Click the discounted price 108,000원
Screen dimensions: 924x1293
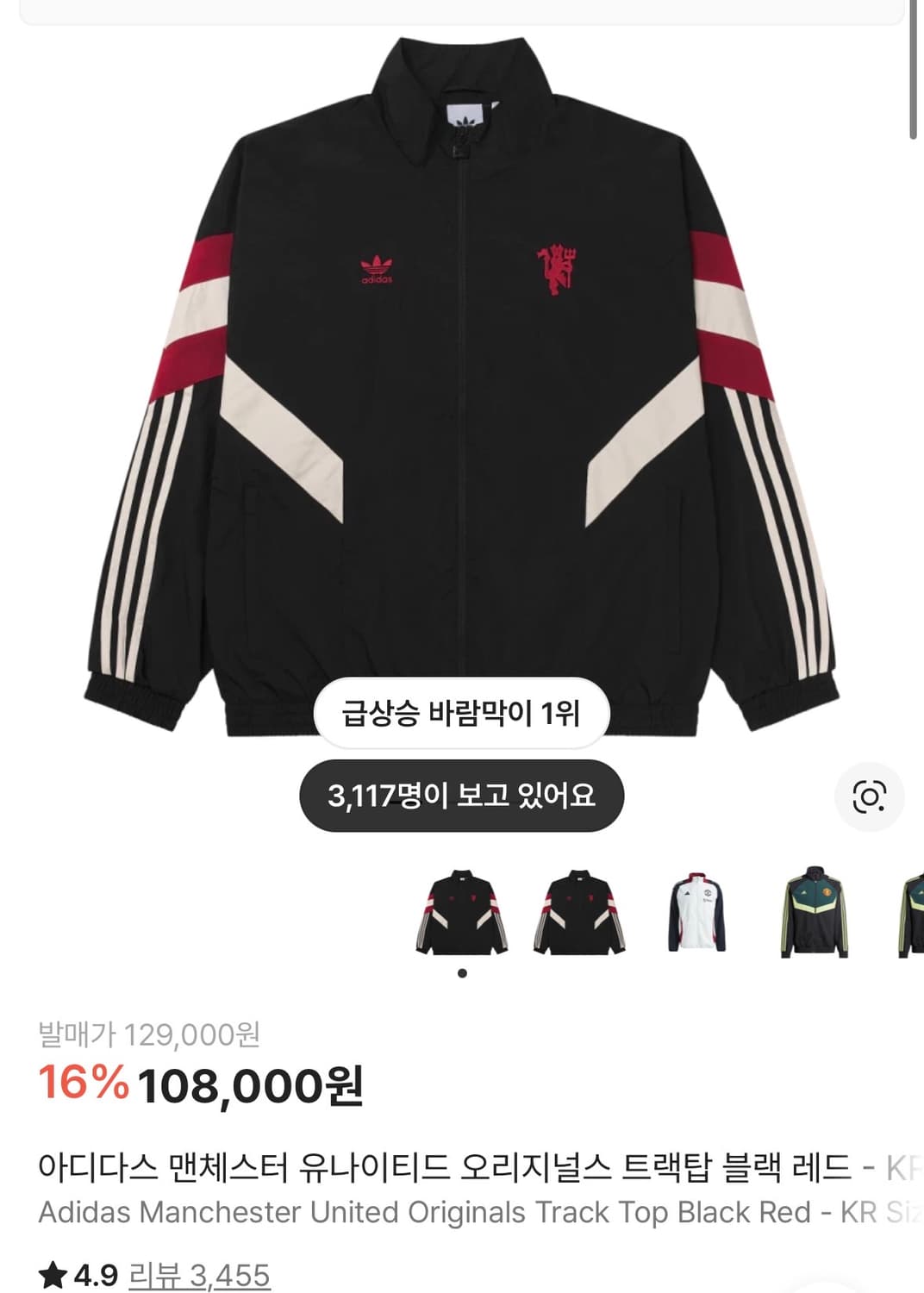(250, 1088)
